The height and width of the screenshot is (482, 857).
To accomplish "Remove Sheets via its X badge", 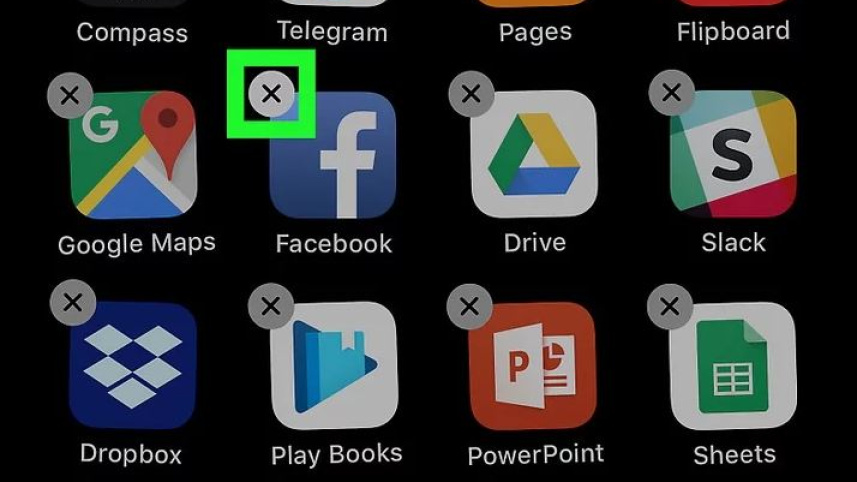I will [672, 304].
